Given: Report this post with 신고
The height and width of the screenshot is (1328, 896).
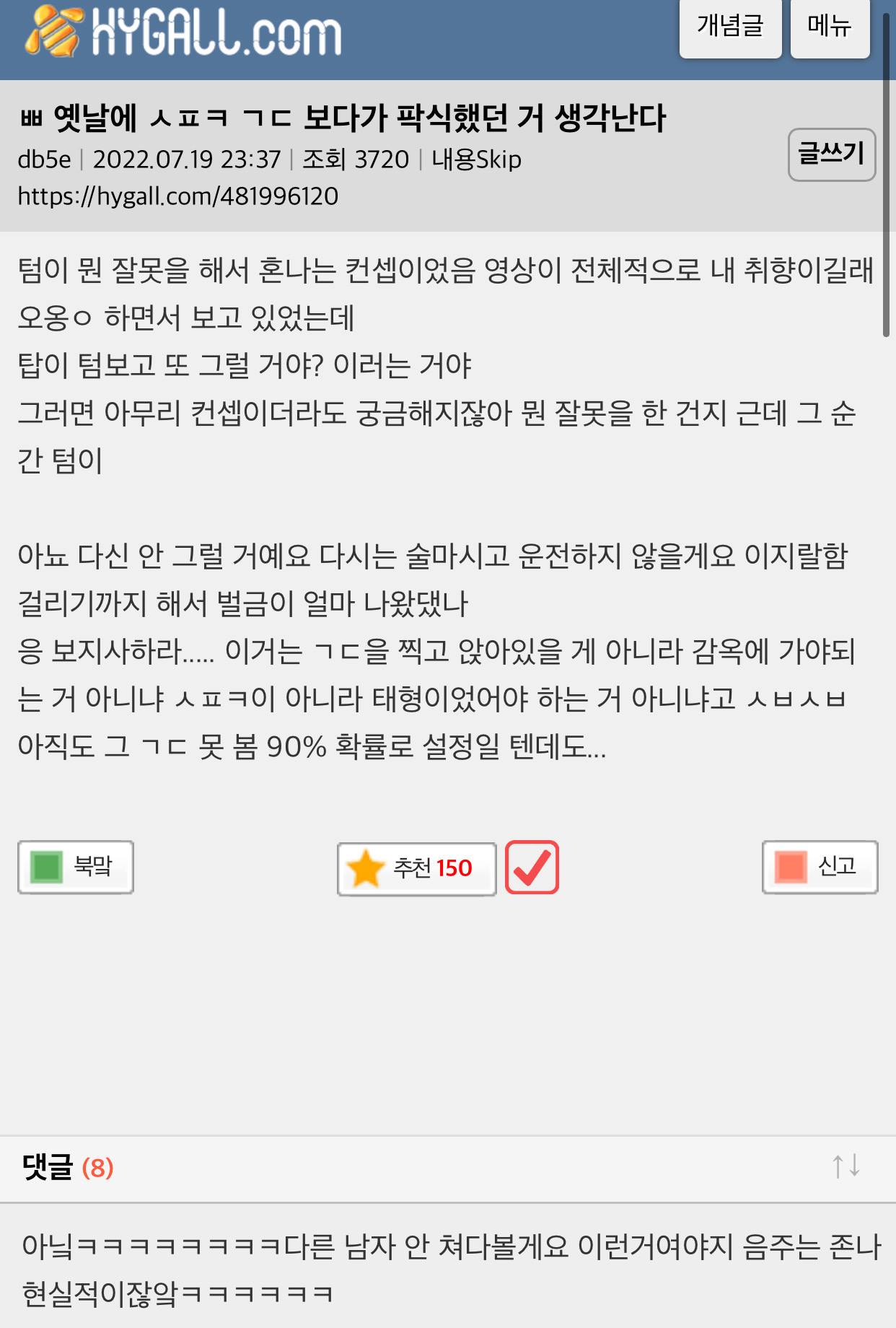Looking at the screenshot, I should point(820,867).
